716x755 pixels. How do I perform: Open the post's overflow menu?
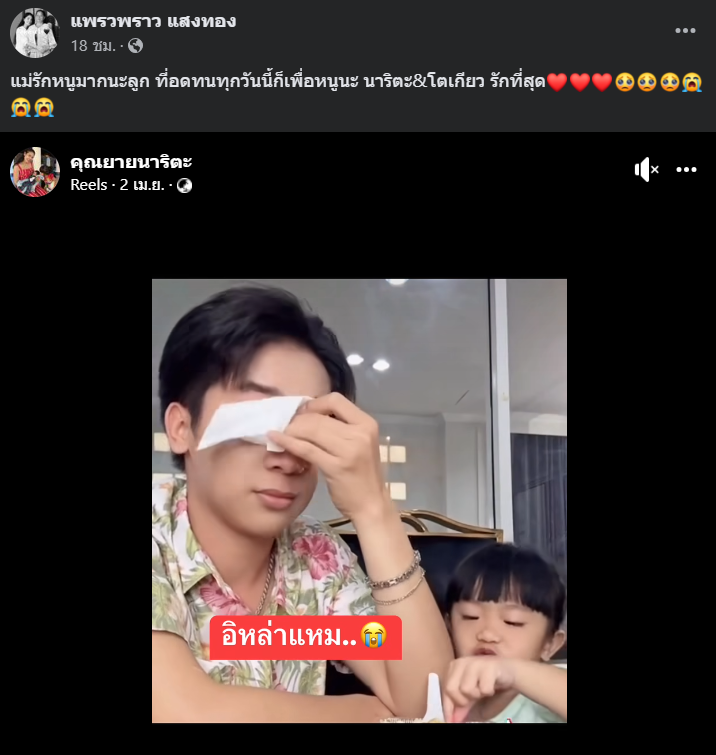685,31
